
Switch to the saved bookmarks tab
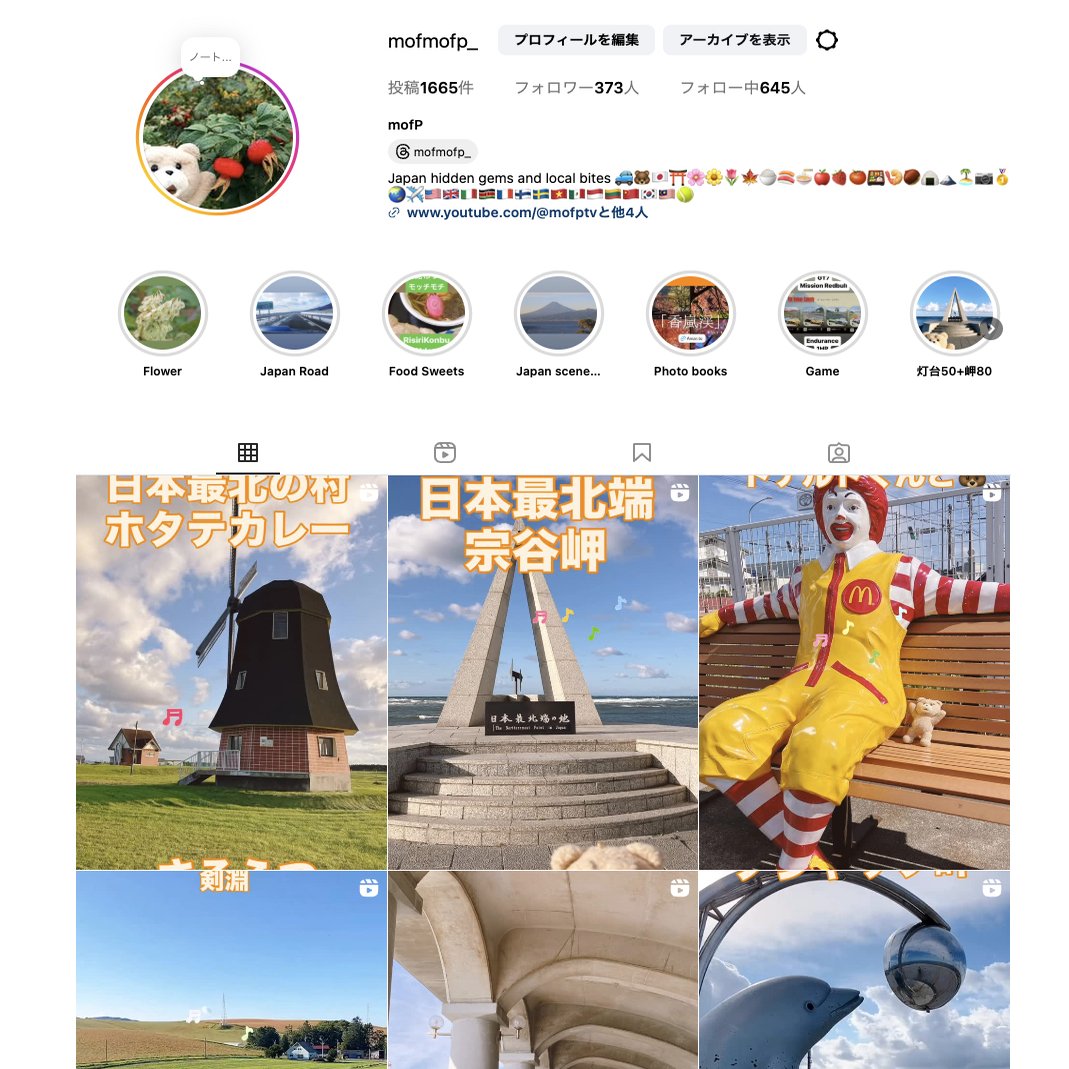(x=642, y=453)
